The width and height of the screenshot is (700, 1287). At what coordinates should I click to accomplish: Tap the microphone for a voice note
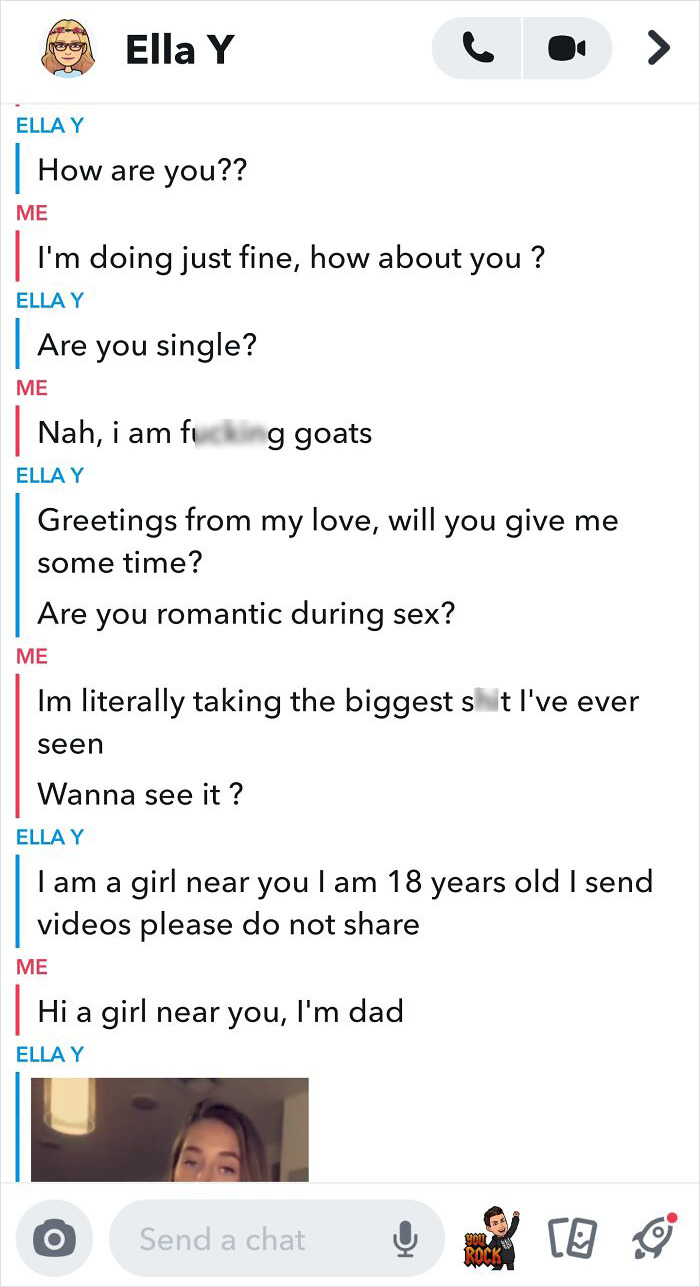click(x=405, y=1240)
